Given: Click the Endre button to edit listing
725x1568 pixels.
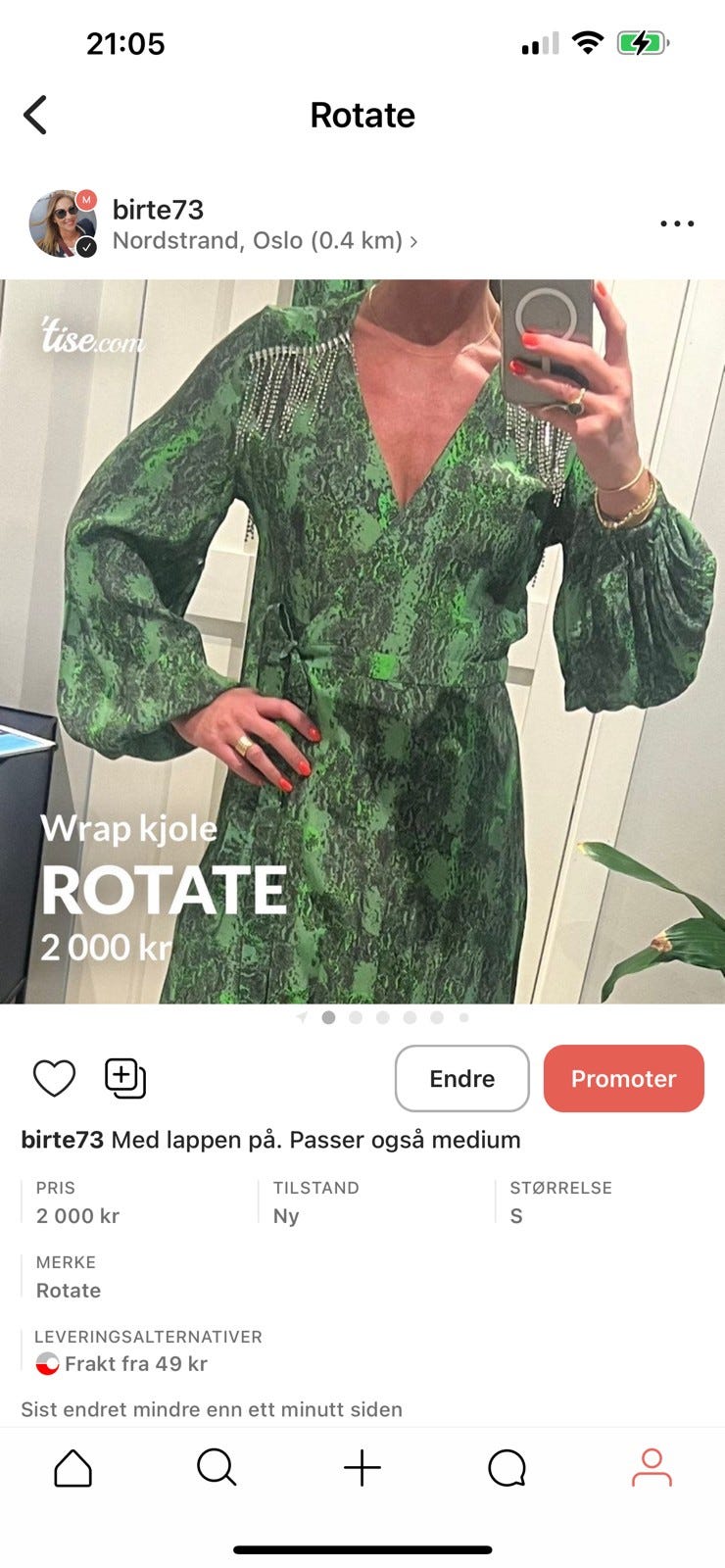Looking at the screenshot, I should (x=461, y=1078).
